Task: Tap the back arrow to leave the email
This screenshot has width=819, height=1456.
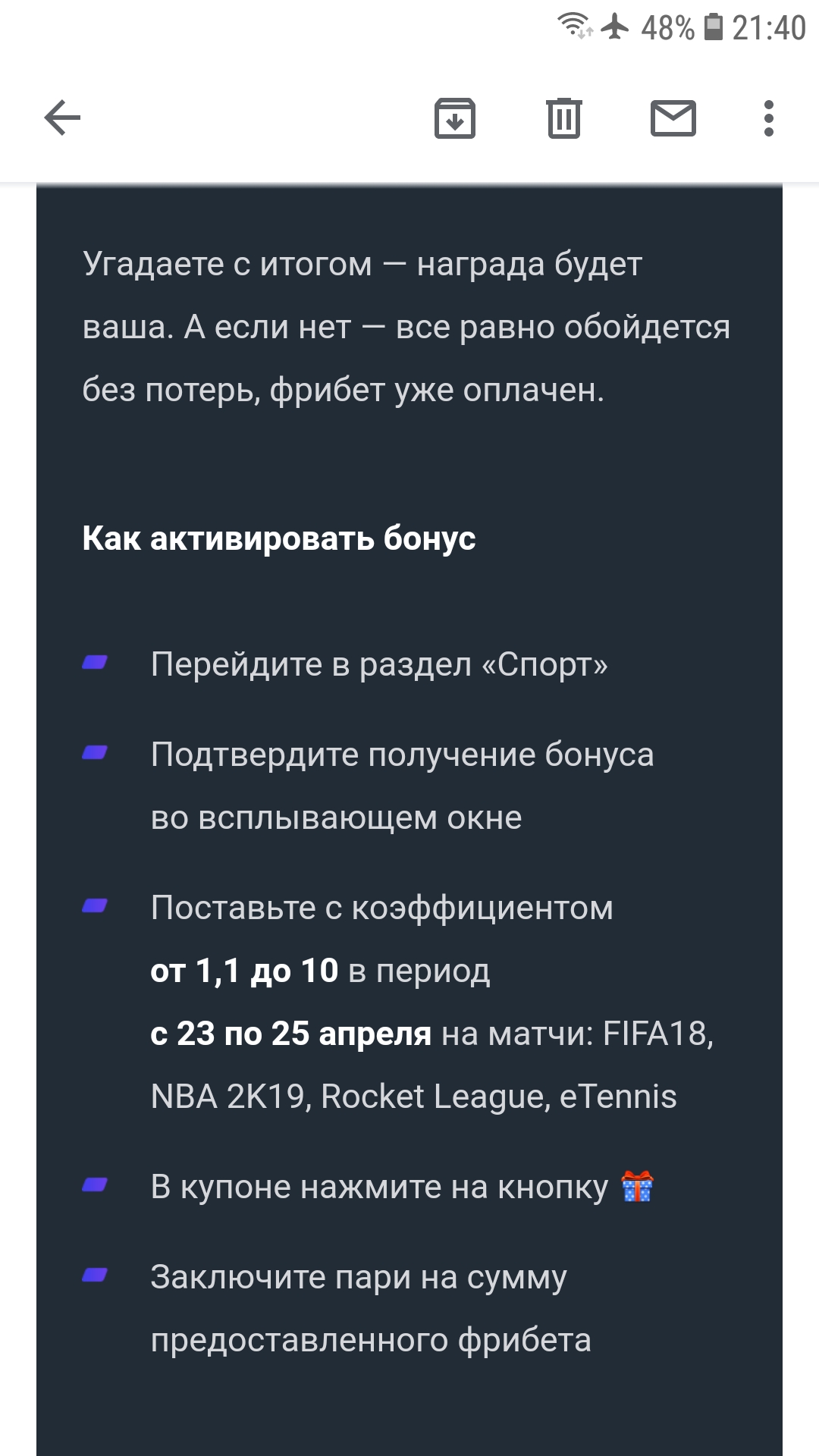Action: click(x=61, y=118)
